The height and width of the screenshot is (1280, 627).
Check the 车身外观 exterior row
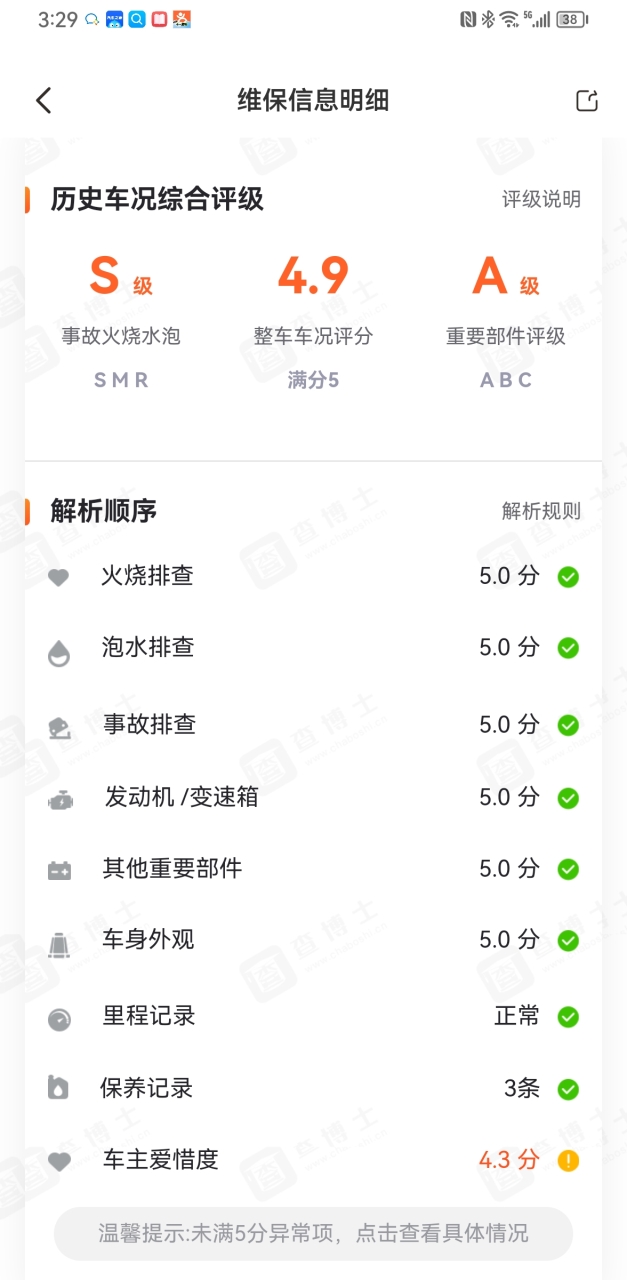[313, 940]
